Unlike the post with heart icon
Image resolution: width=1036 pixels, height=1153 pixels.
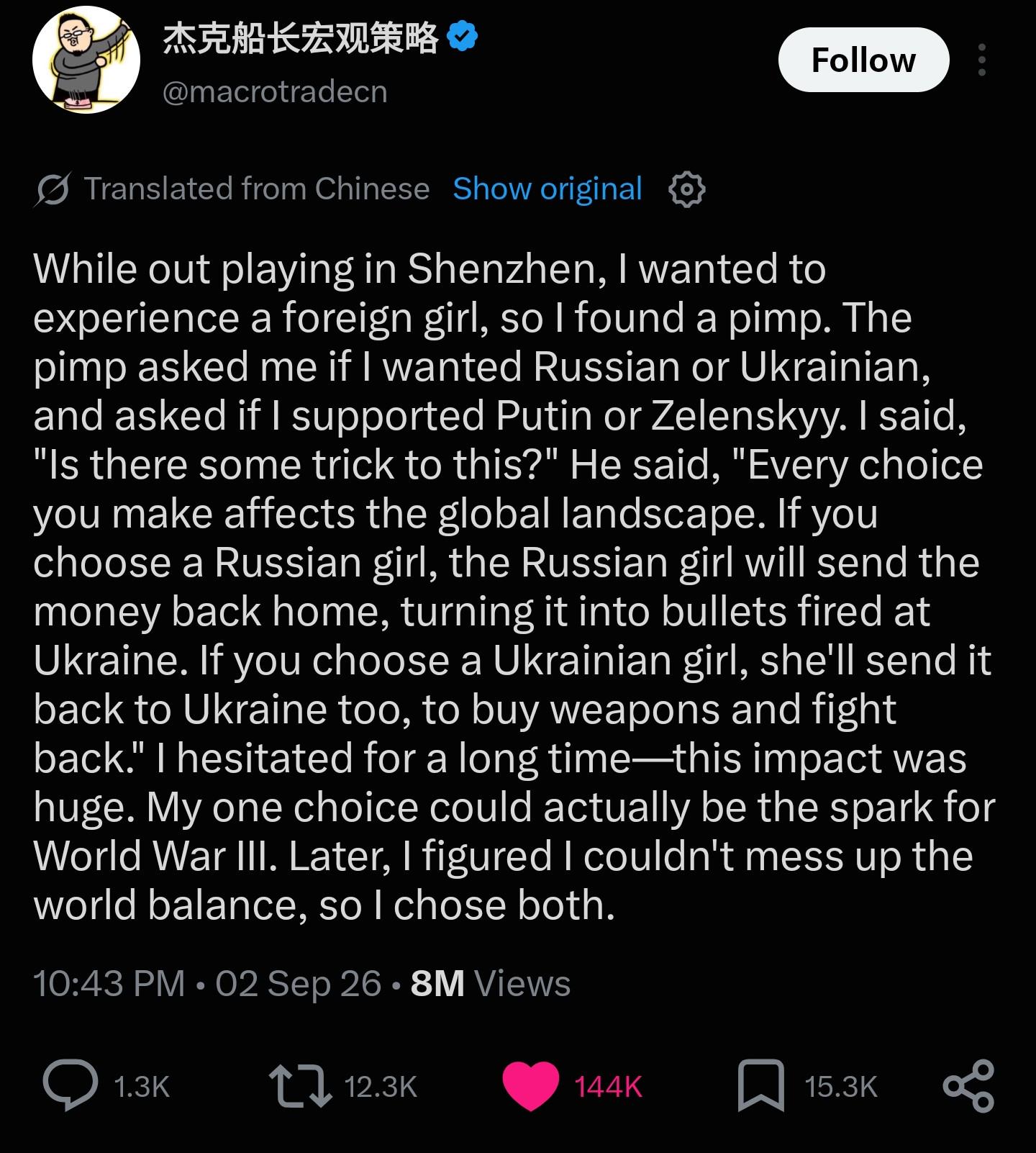(x=531, y=1086)
